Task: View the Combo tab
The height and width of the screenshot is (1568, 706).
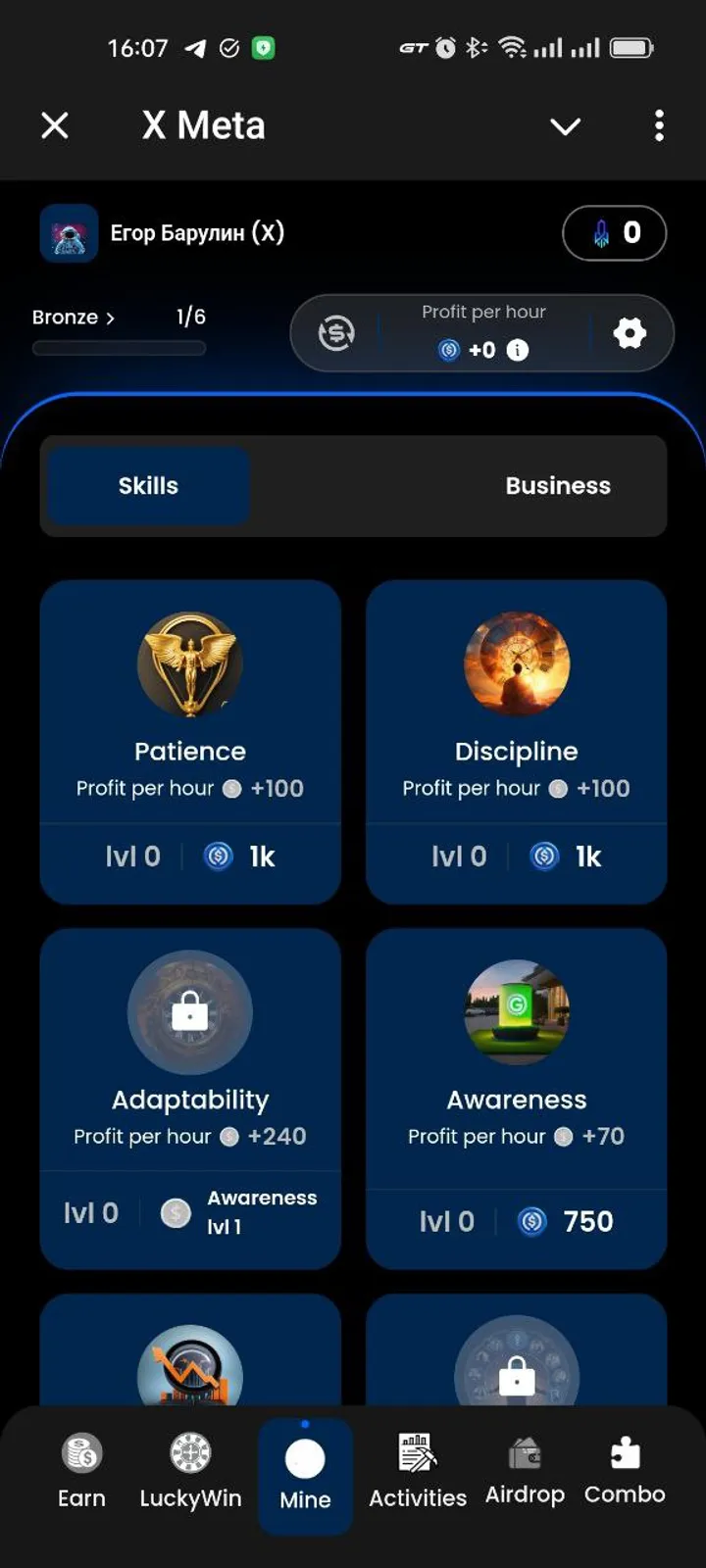Action: (625, 1470)
